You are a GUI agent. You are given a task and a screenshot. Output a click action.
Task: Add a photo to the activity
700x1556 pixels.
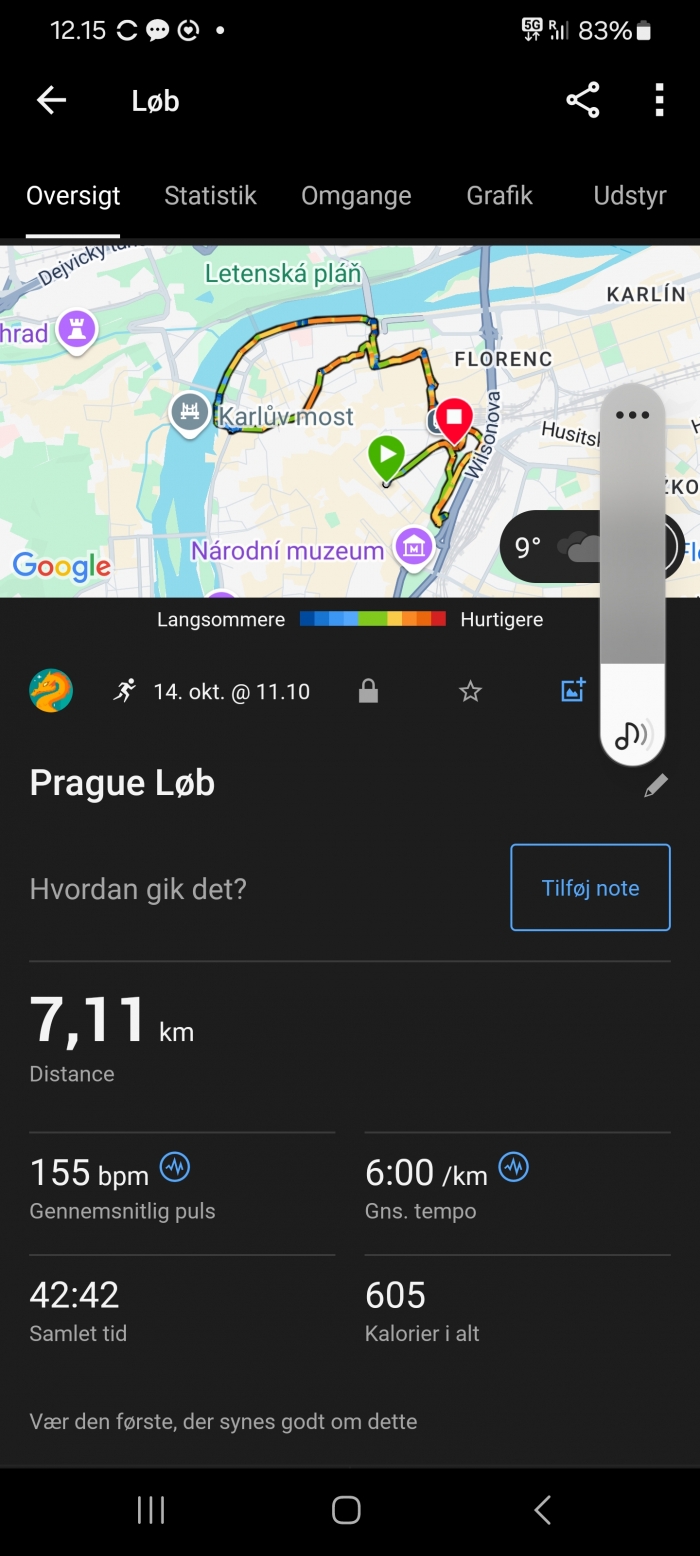pyautogui.click(x=573, y=690)
